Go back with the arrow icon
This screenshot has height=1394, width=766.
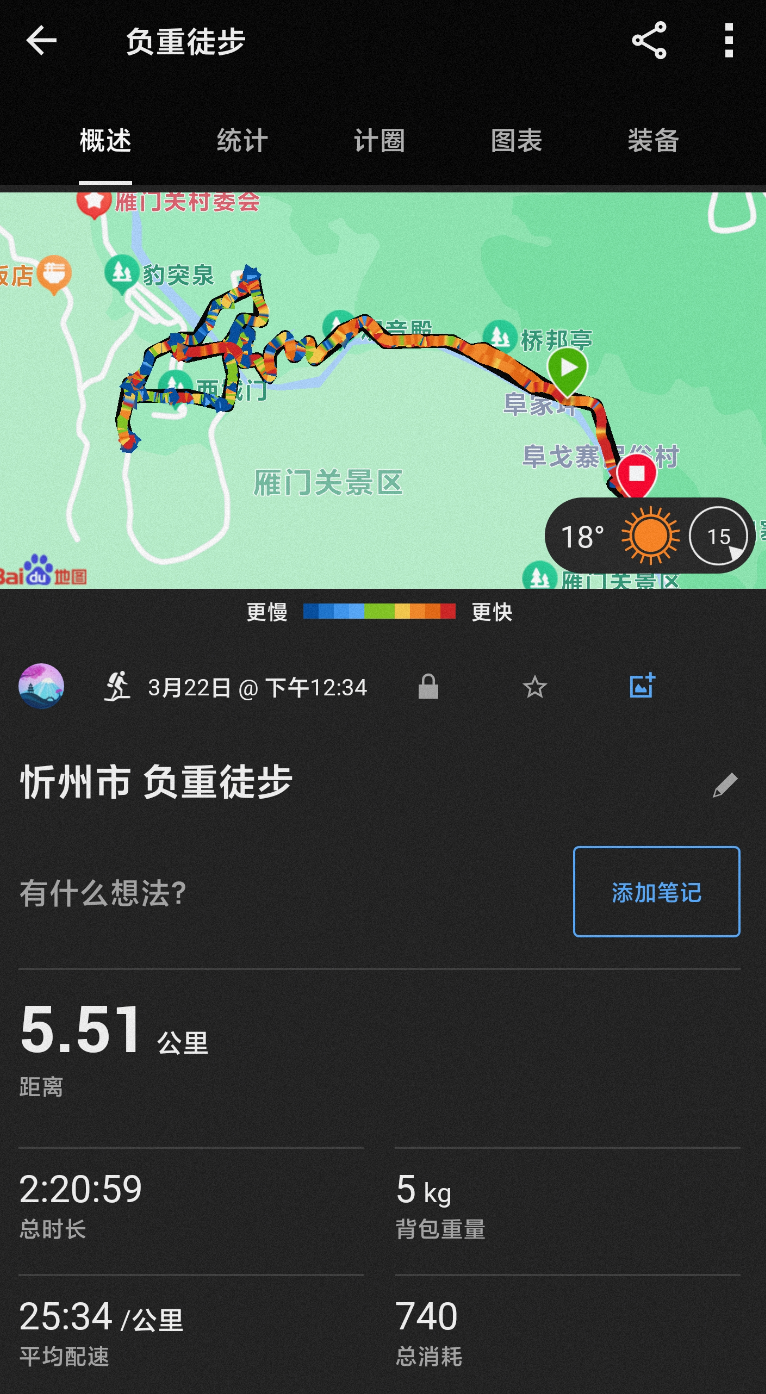41,41
